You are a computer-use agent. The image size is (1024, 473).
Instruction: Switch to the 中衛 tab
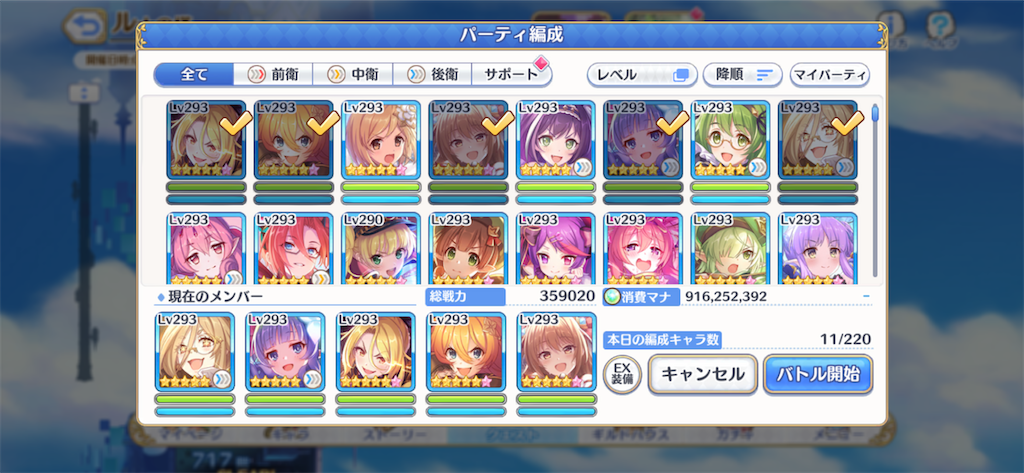[352, 75]
